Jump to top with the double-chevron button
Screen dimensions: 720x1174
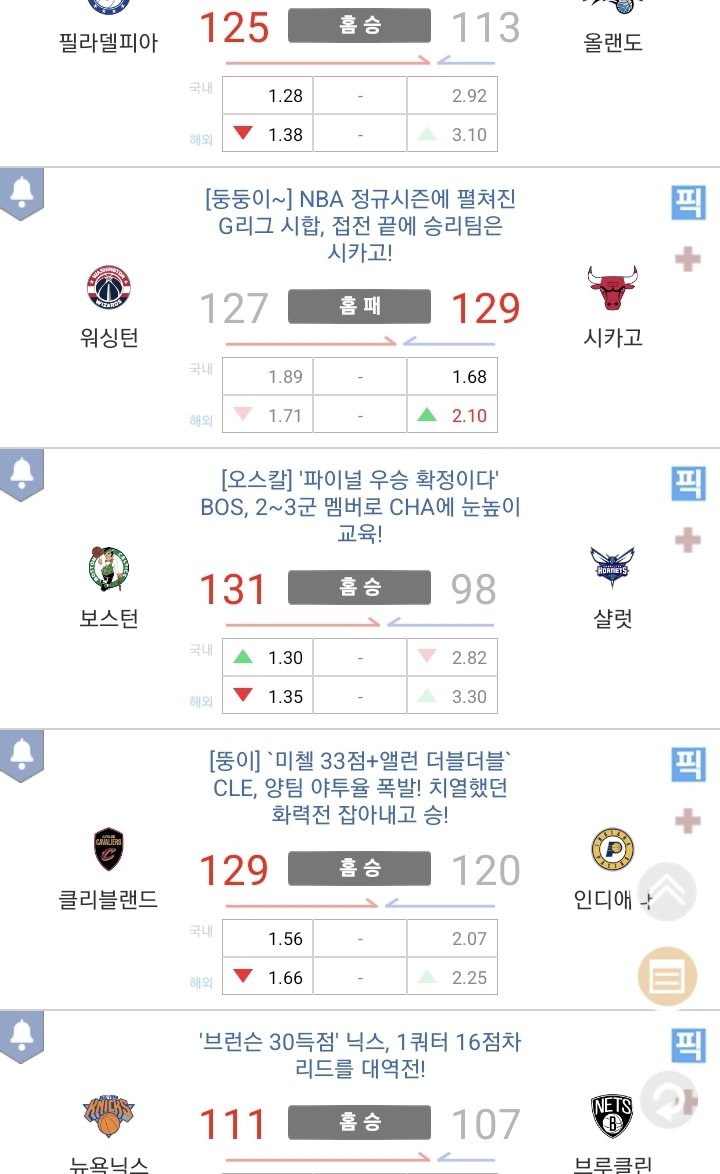[x=666, y=892]
